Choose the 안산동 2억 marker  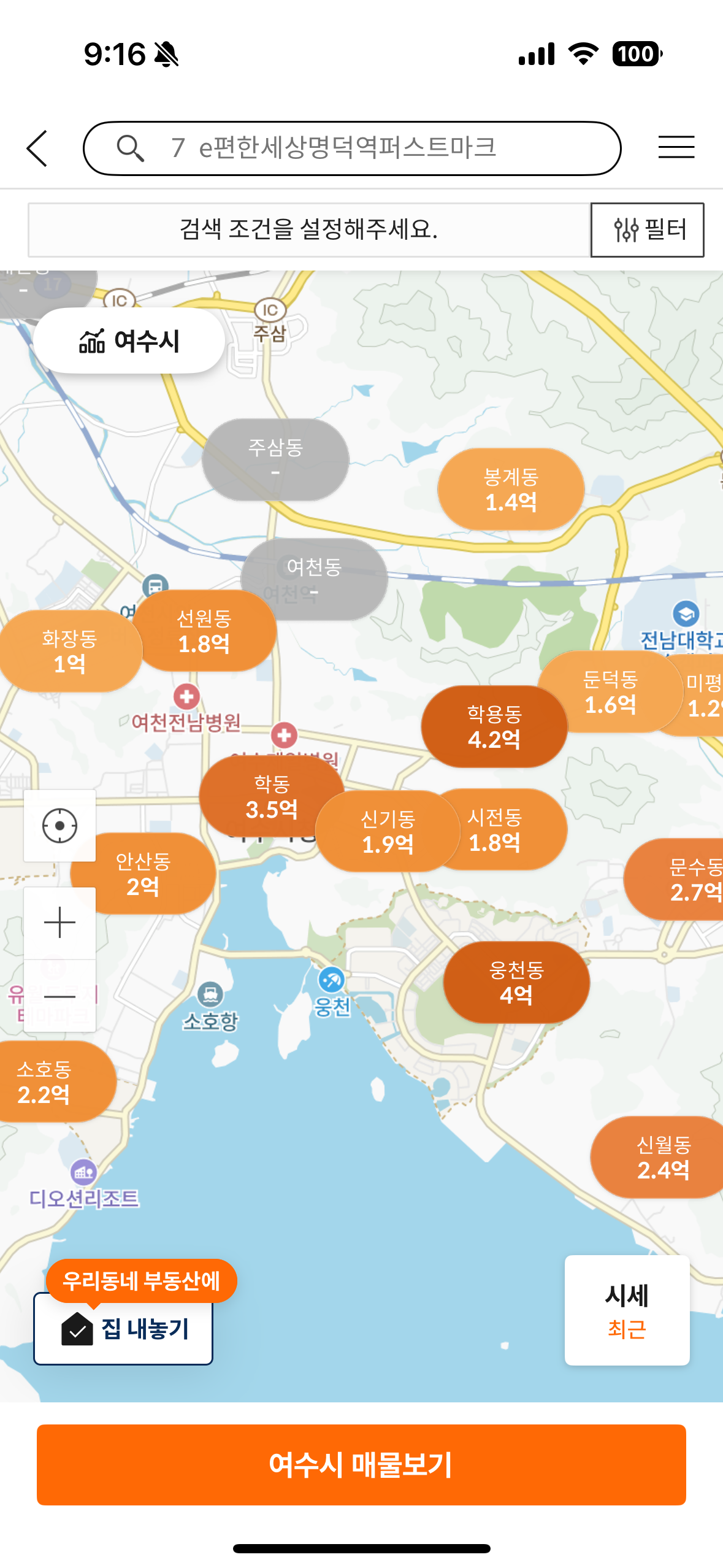pos(143,874)
